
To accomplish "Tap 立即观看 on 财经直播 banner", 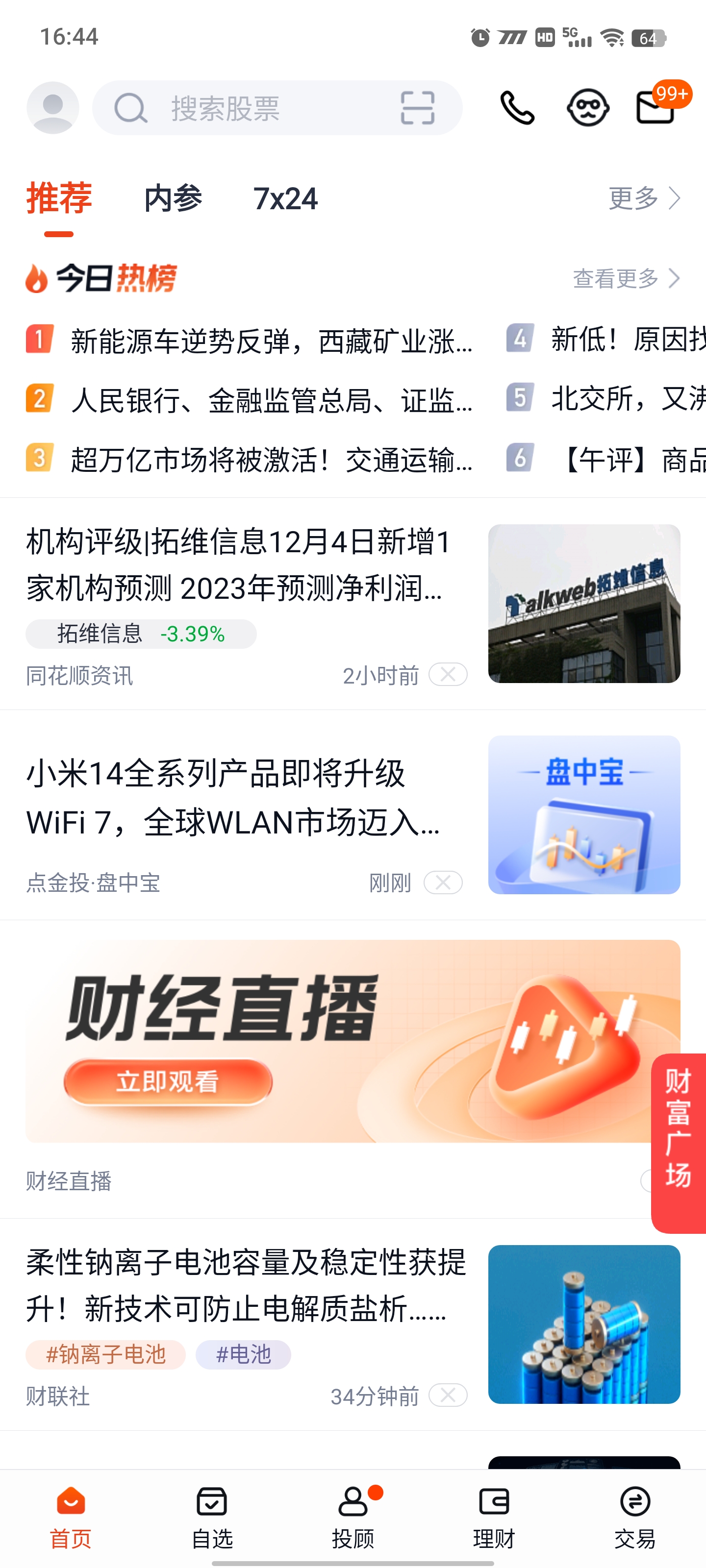I will click(x=168, y=1081).
